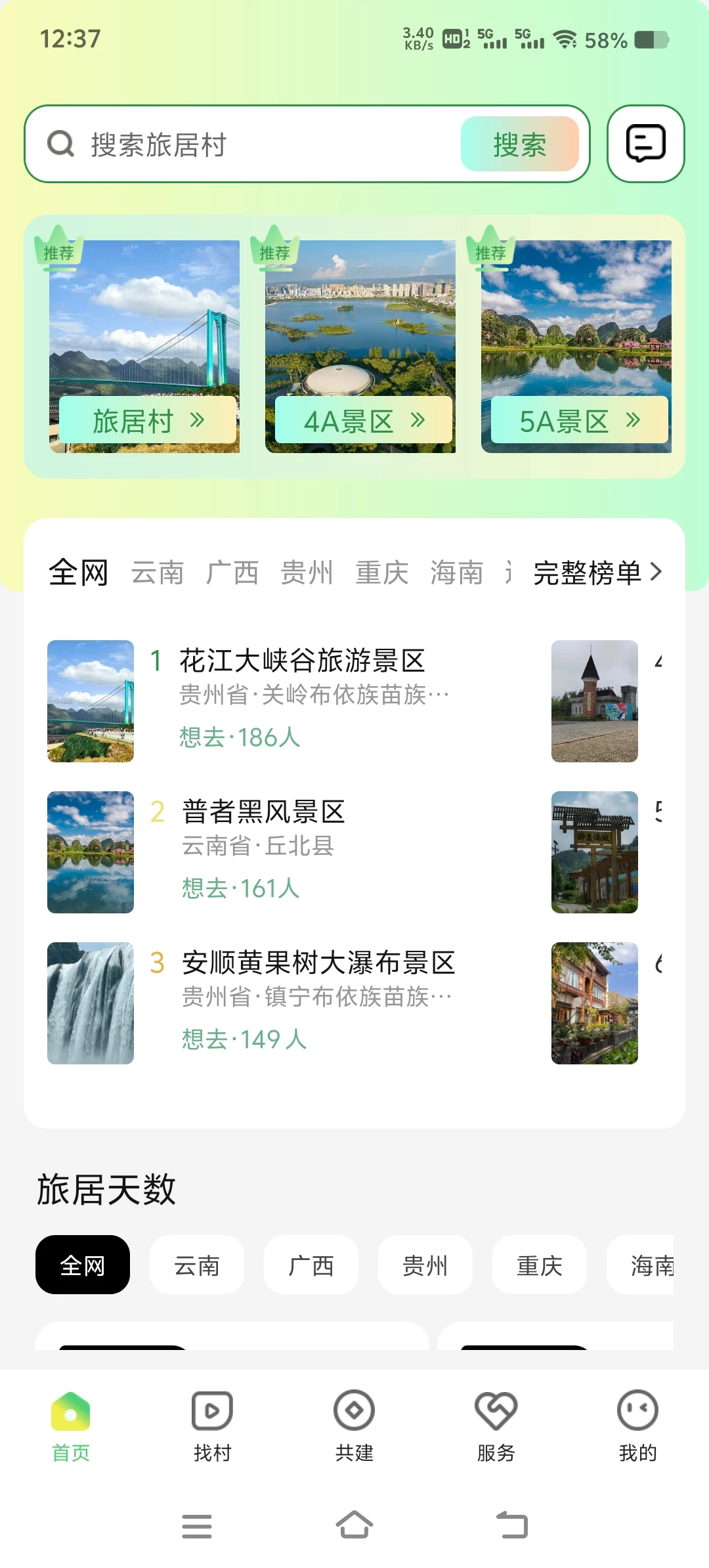Open 我的 profile icon
Screen dimensions: 709x1568
(x=637, y=1409)
